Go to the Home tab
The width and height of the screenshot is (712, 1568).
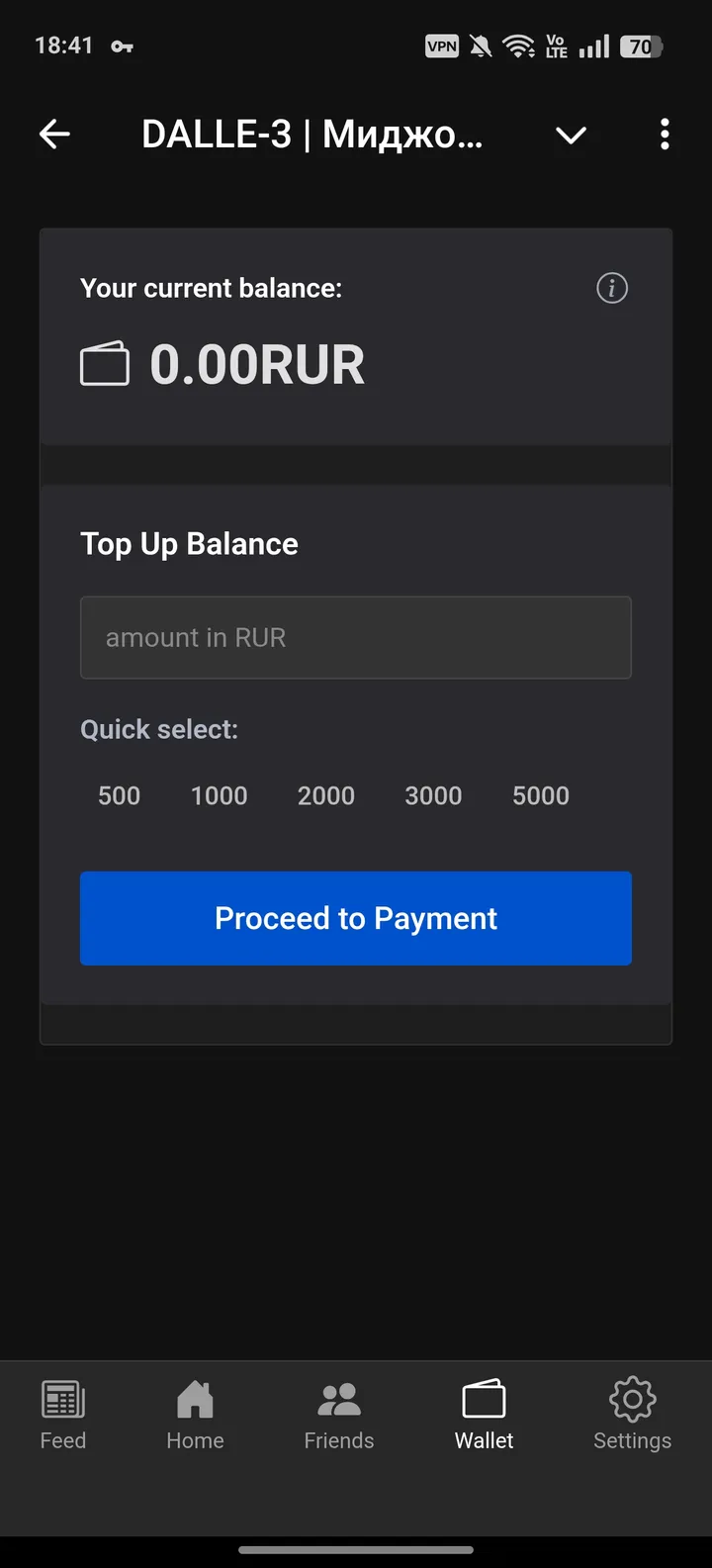pos(195,1416)
